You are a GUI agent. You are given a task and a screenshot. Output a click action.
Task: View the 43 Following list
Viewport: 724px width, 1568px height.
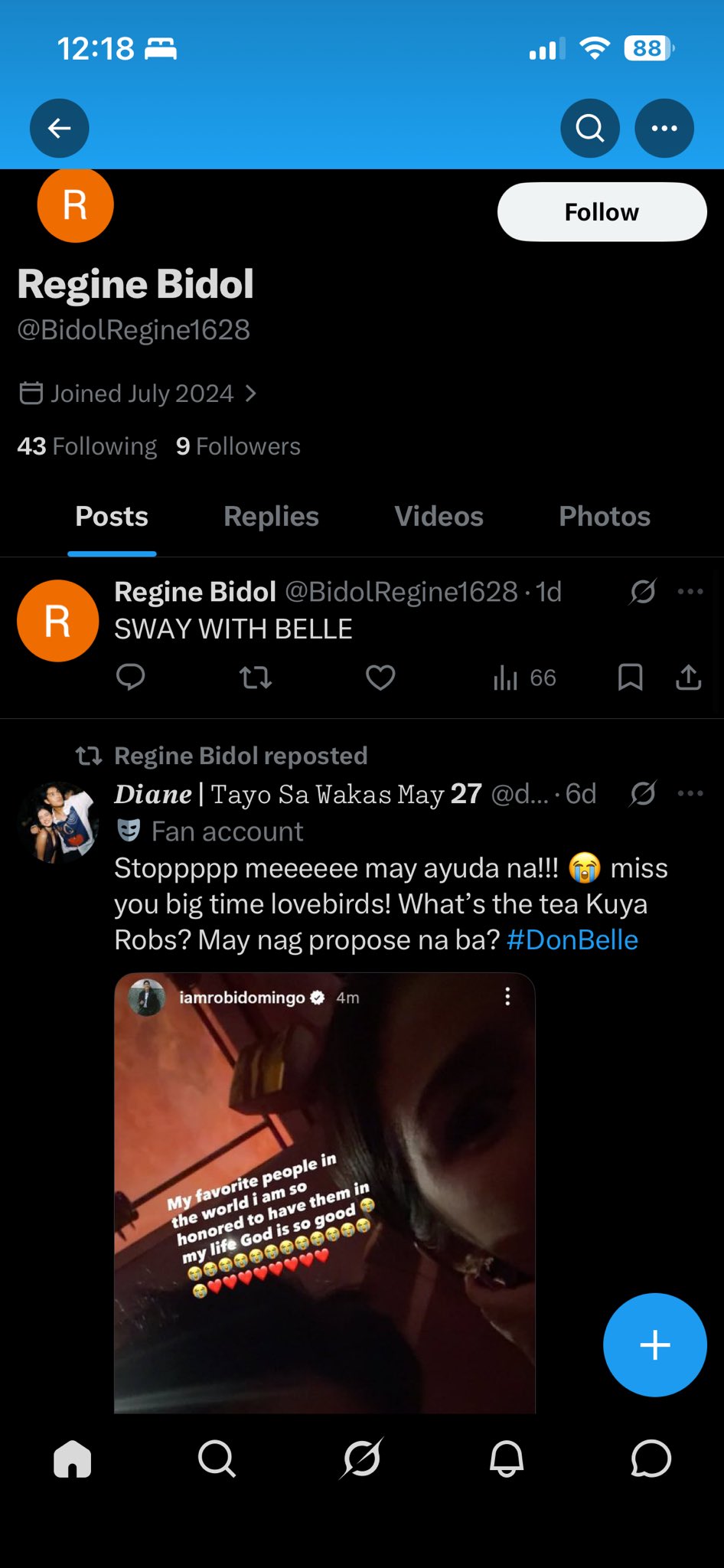(87, 446)
